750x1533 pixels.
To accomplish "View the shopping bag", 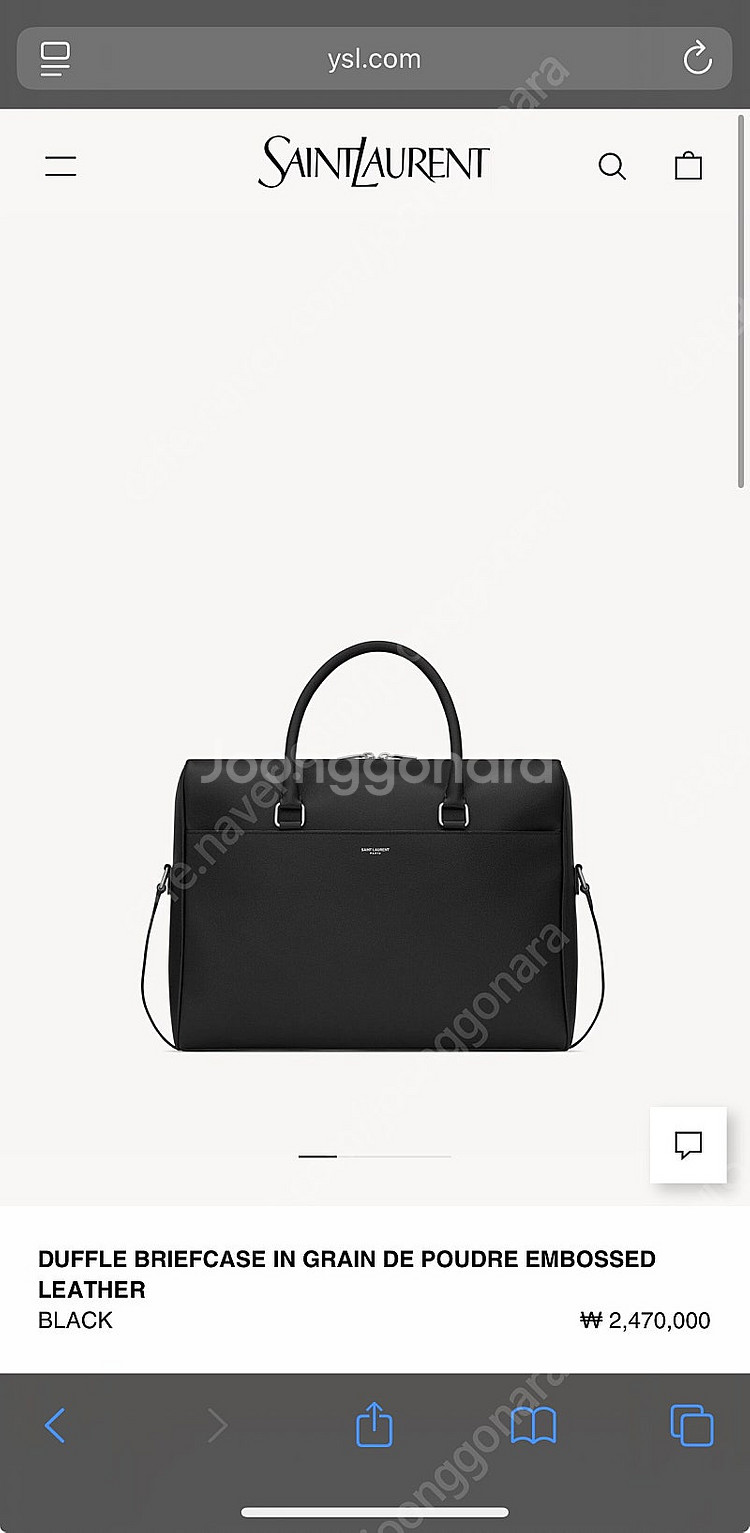I will point(688,166).
